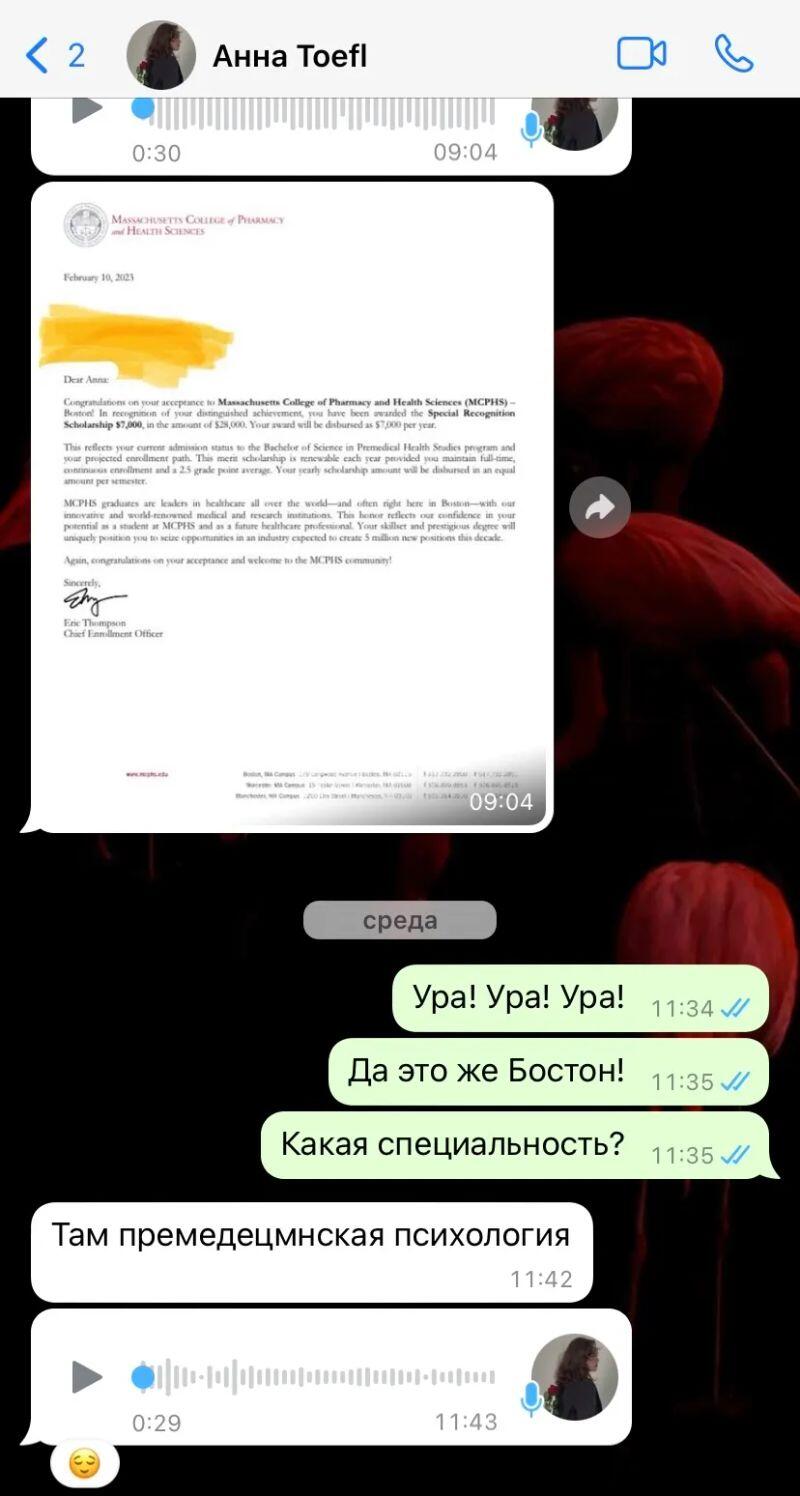The width and height of the screenshot is (800, 1496).
Task: Play the 0:29 voice message
Action: 88,1377
